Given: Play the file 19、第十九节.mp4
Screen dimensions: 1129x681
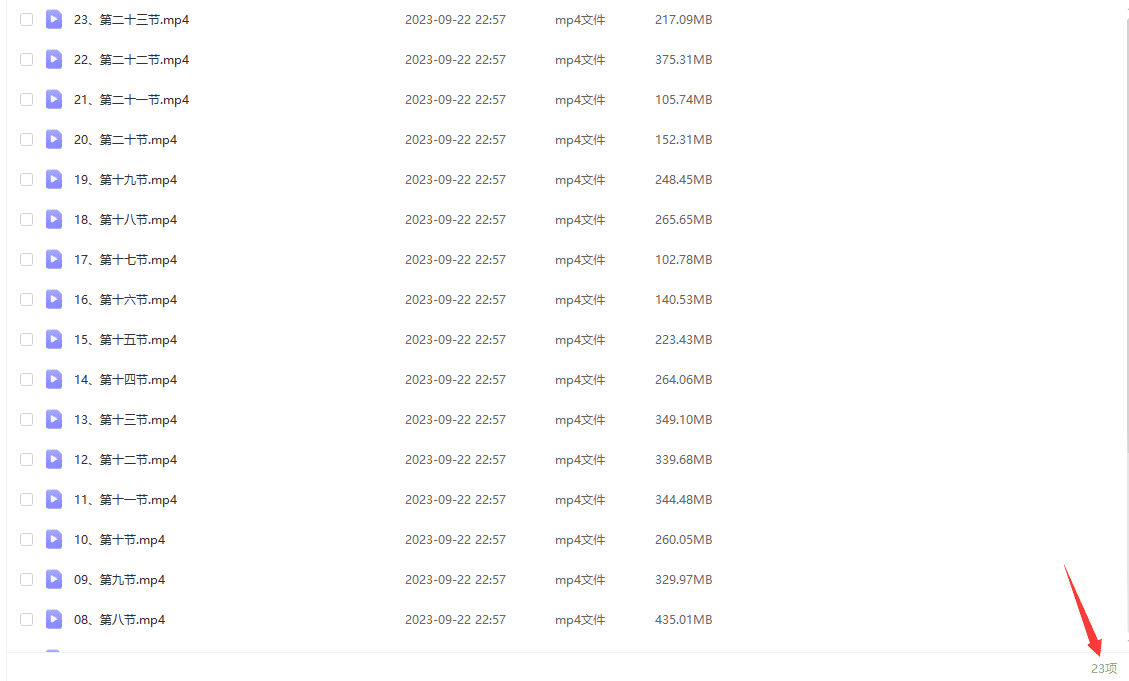Looking at the screenshot, I should [x=125, y=180].
